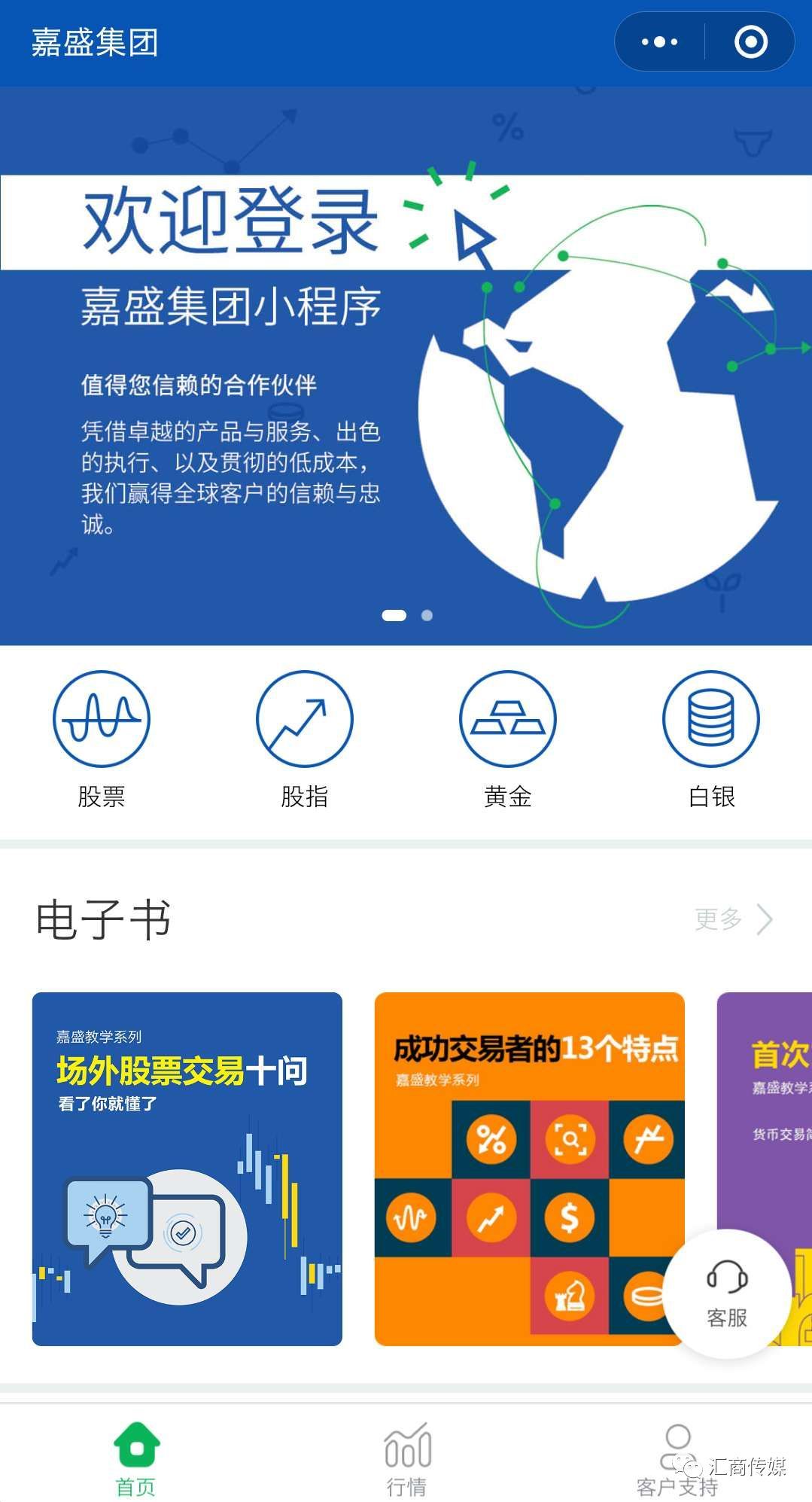
Task: Open the 股票 category
Action: click(x=102, y=738)
